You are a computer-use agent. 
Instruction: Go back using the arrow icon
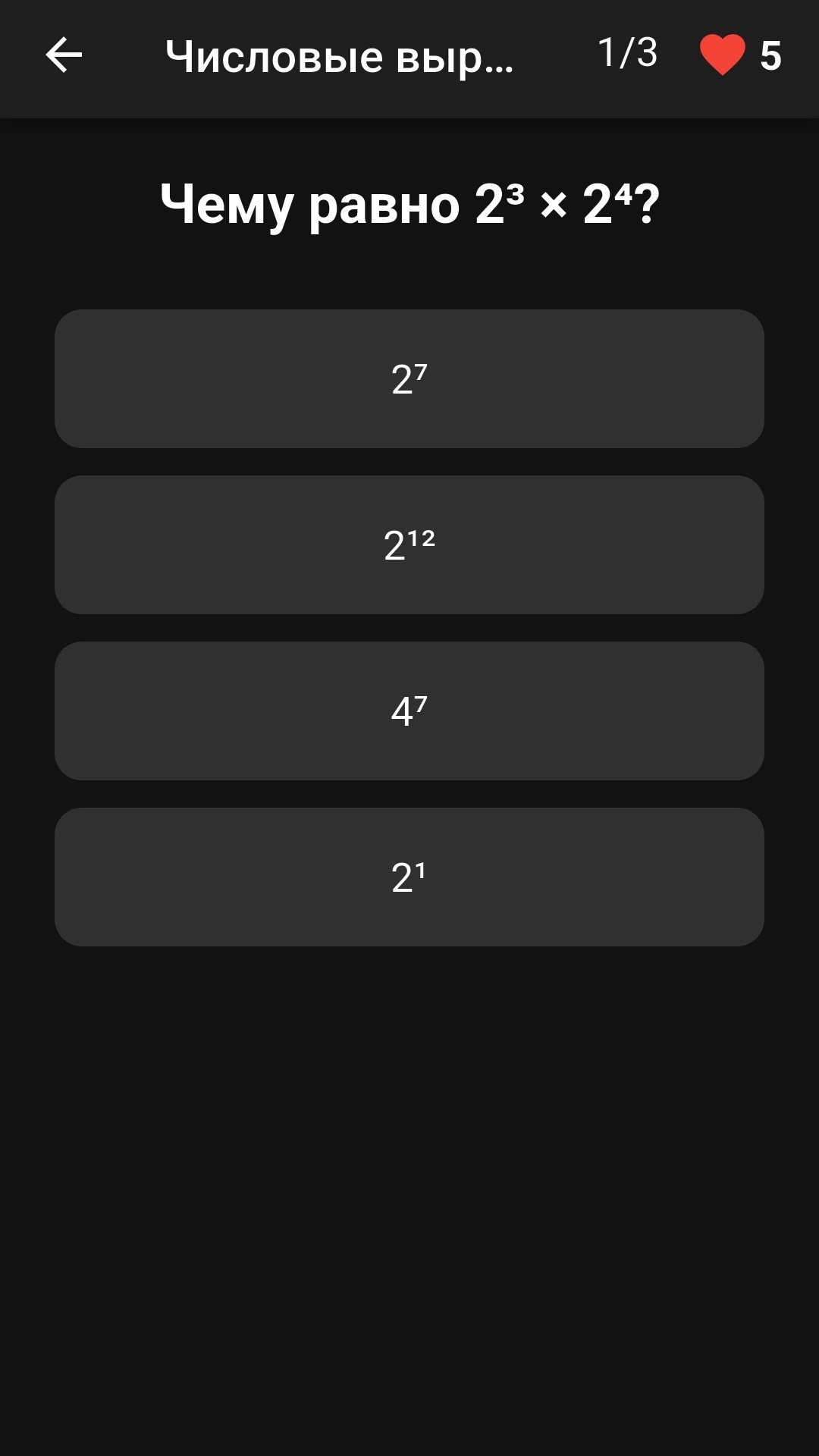(64, 55)
